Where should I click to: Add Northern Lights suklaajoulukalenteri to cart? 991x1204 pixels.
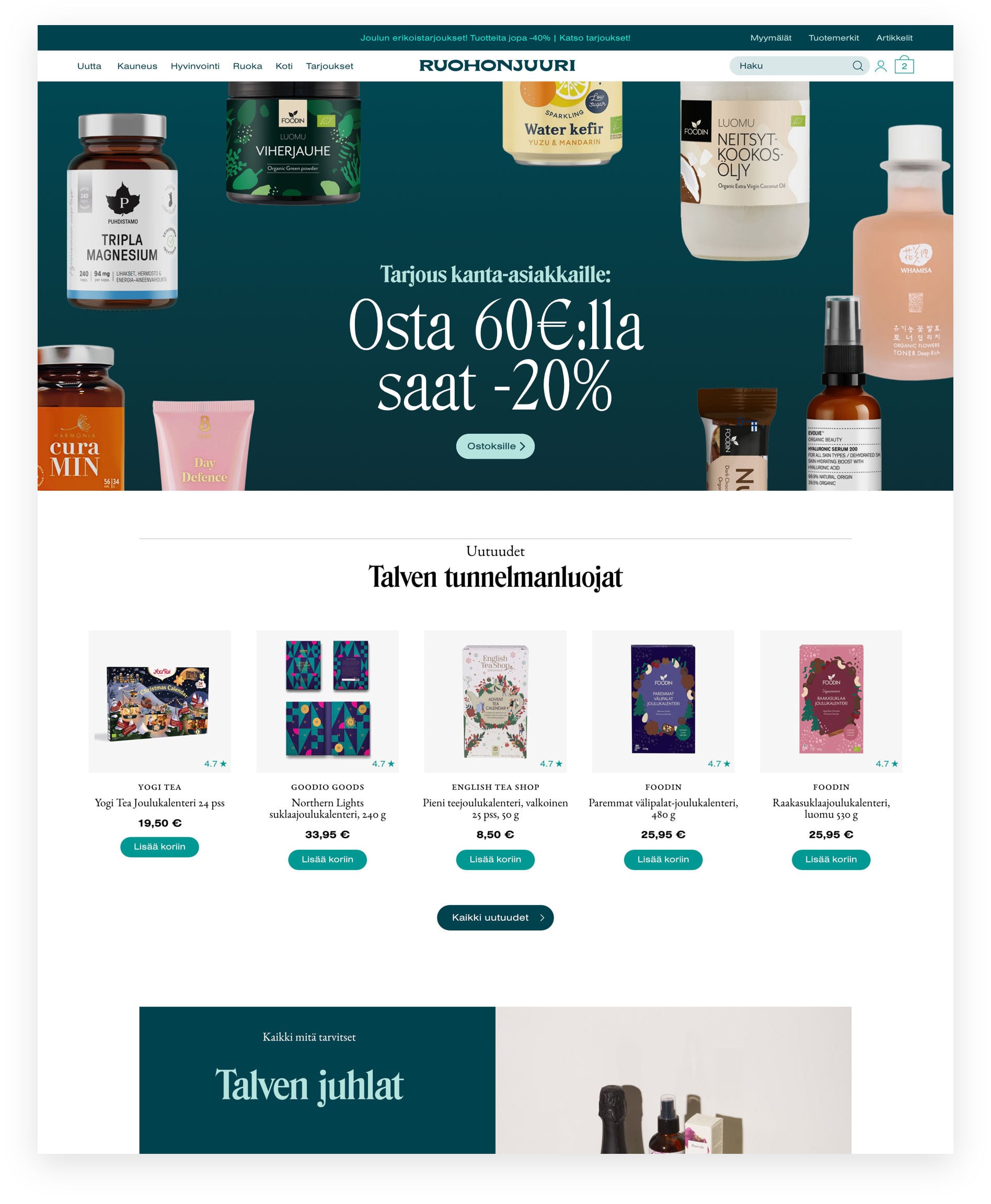point(327,859)
